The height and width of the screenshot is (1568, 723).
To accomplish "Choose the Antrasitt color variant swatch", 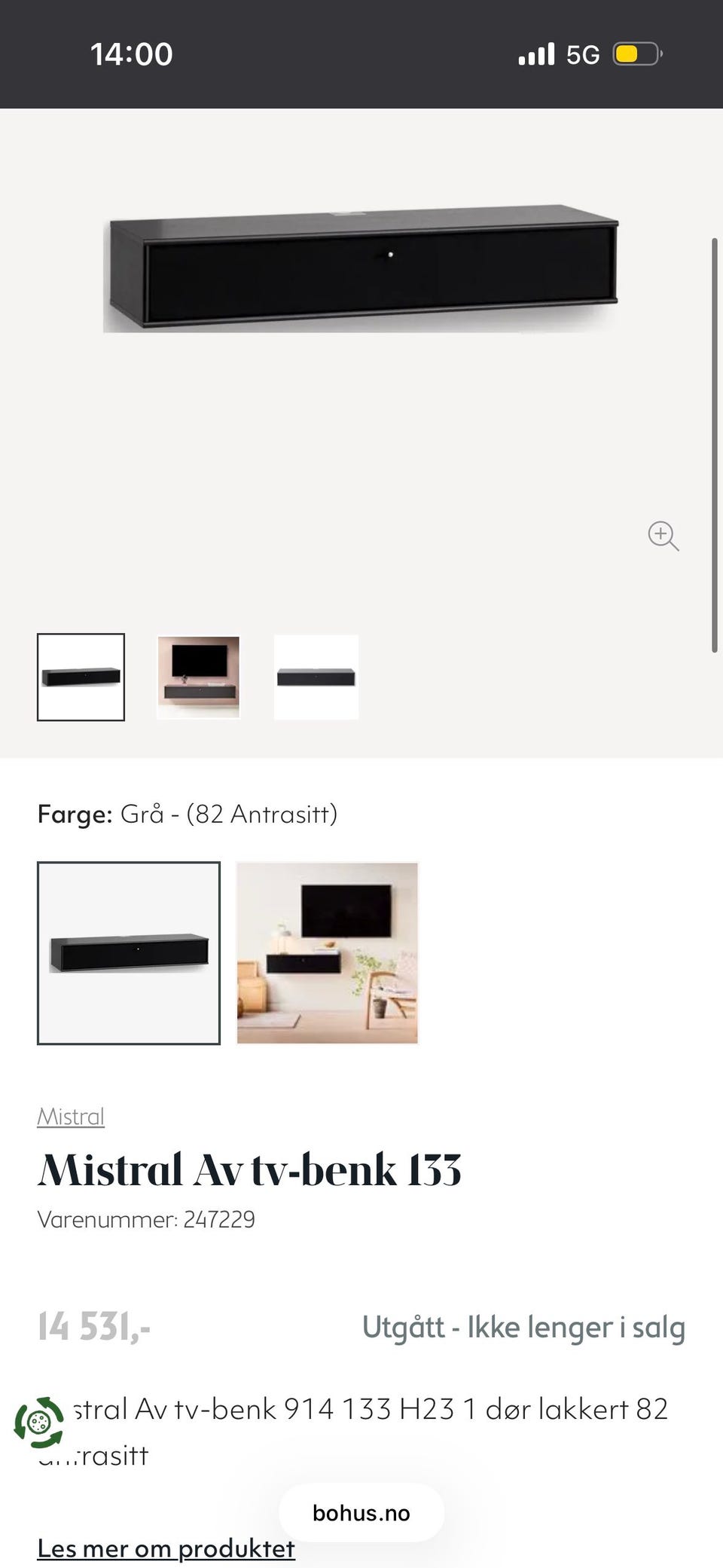I will point(129,953).
